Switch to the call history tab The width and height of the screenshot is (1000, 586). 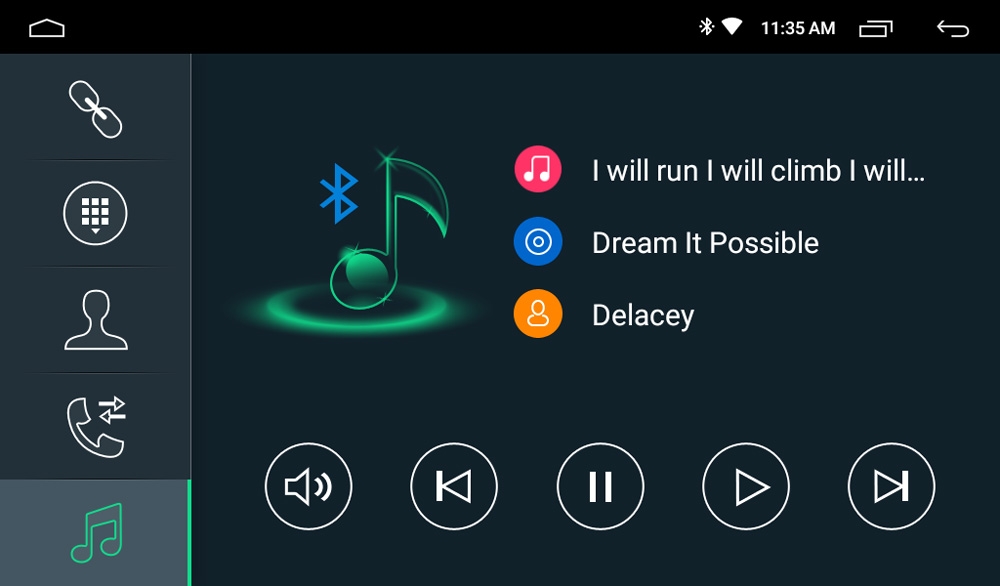(95, 426)
